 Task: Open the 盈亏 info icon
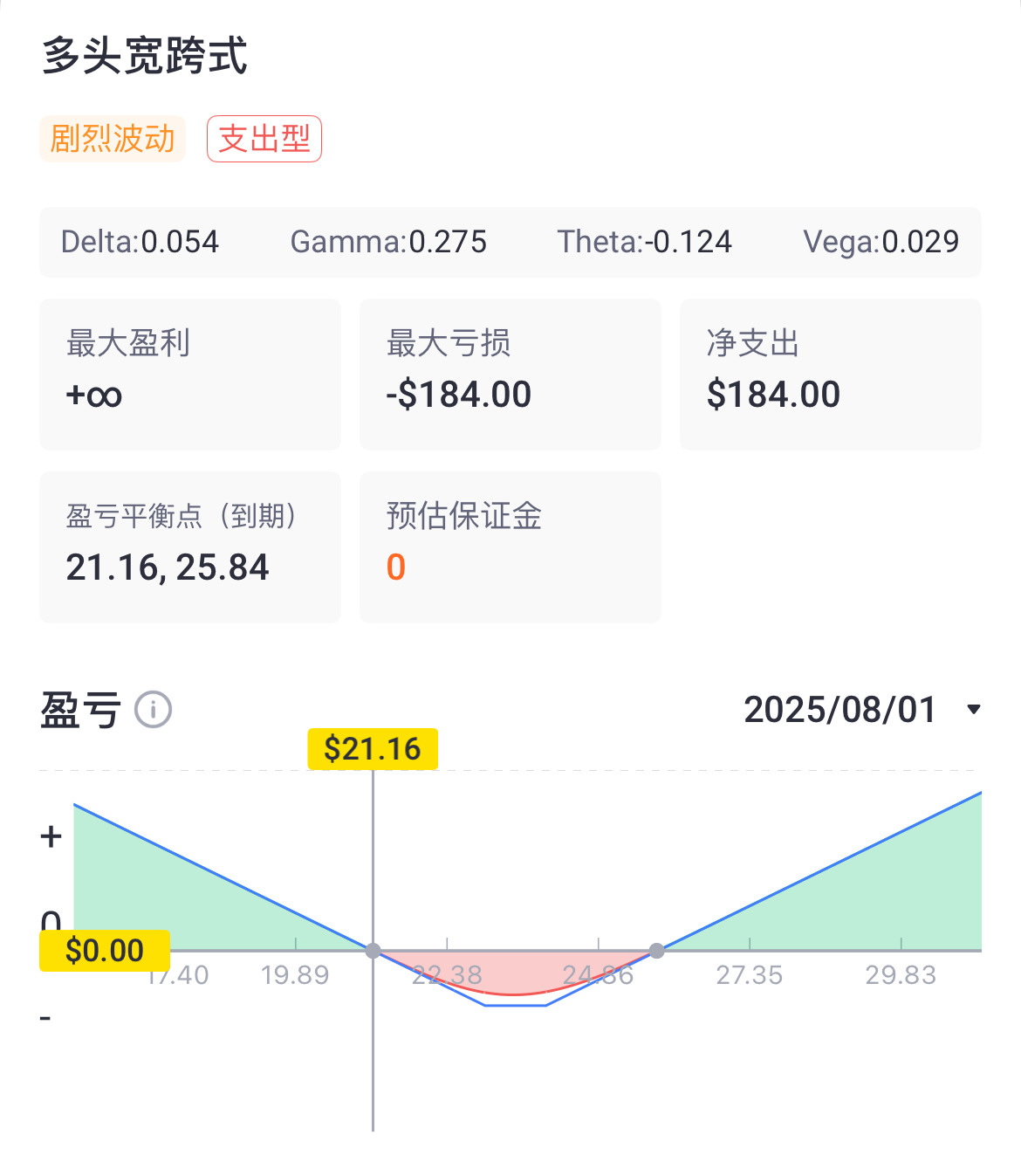[153, 710]
